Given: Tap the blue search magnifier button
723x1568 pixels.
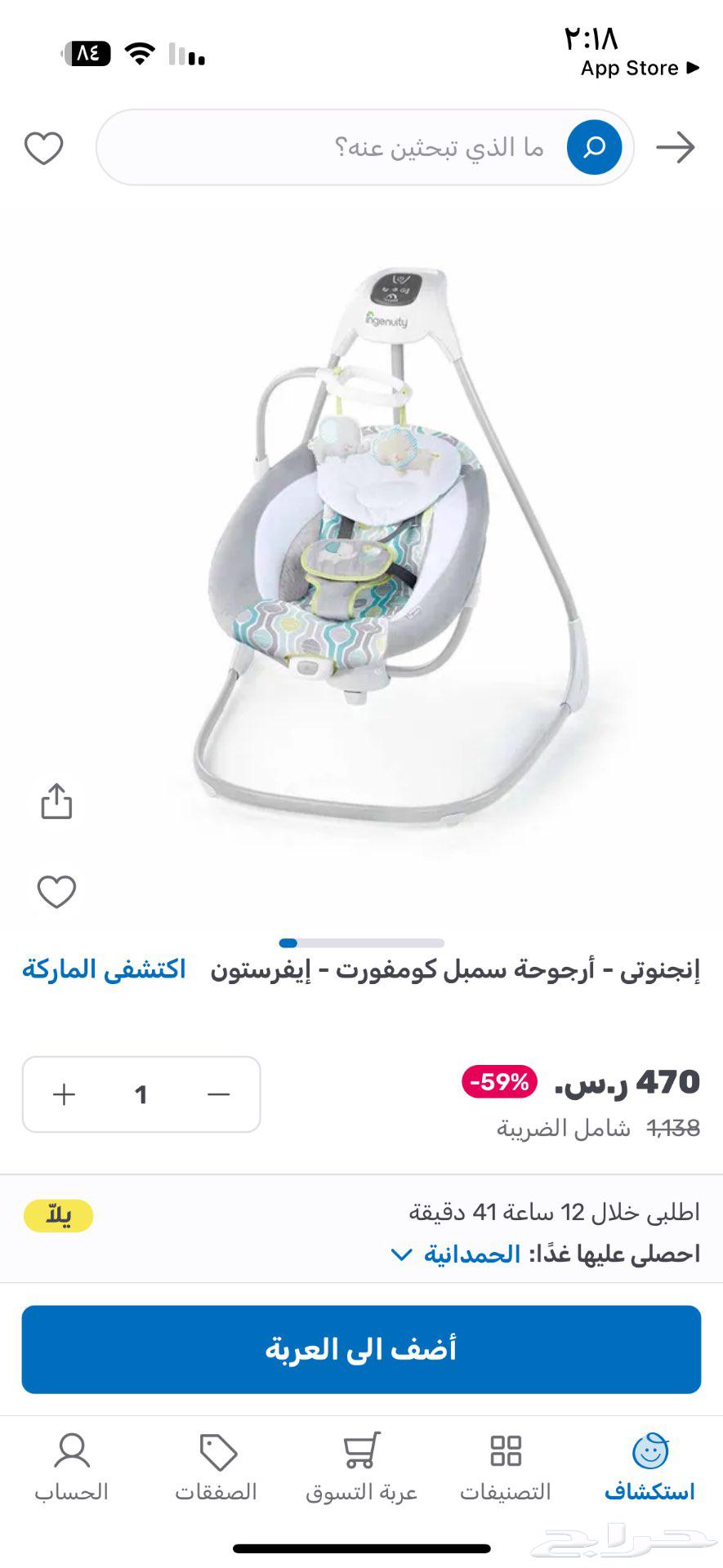Looking at the screenshot, I should click(594, 148).
